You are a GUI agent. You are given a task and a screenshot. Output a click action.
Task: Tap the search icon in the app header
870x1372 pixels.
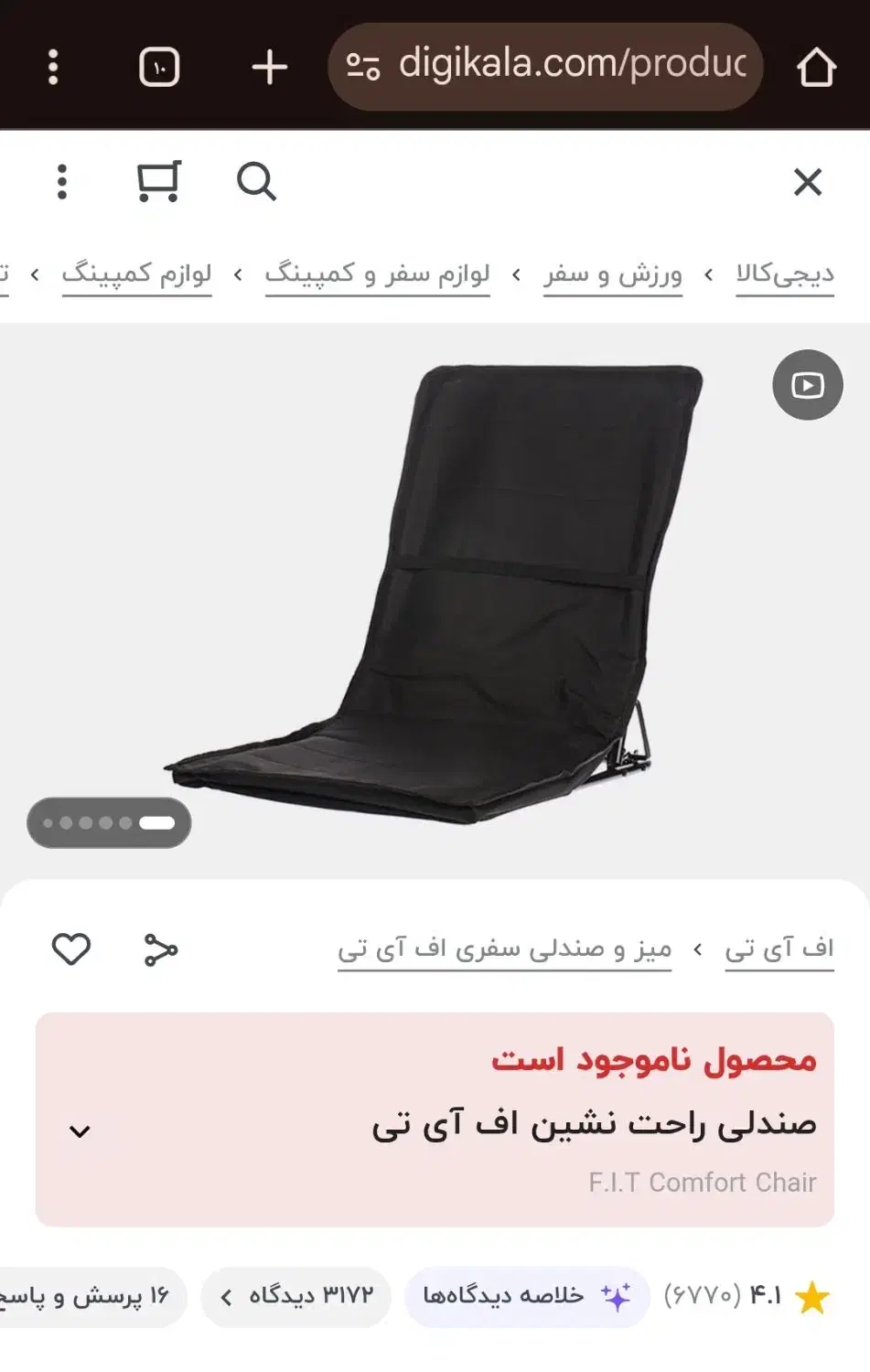pyautogui.click(x=257, y=182)
